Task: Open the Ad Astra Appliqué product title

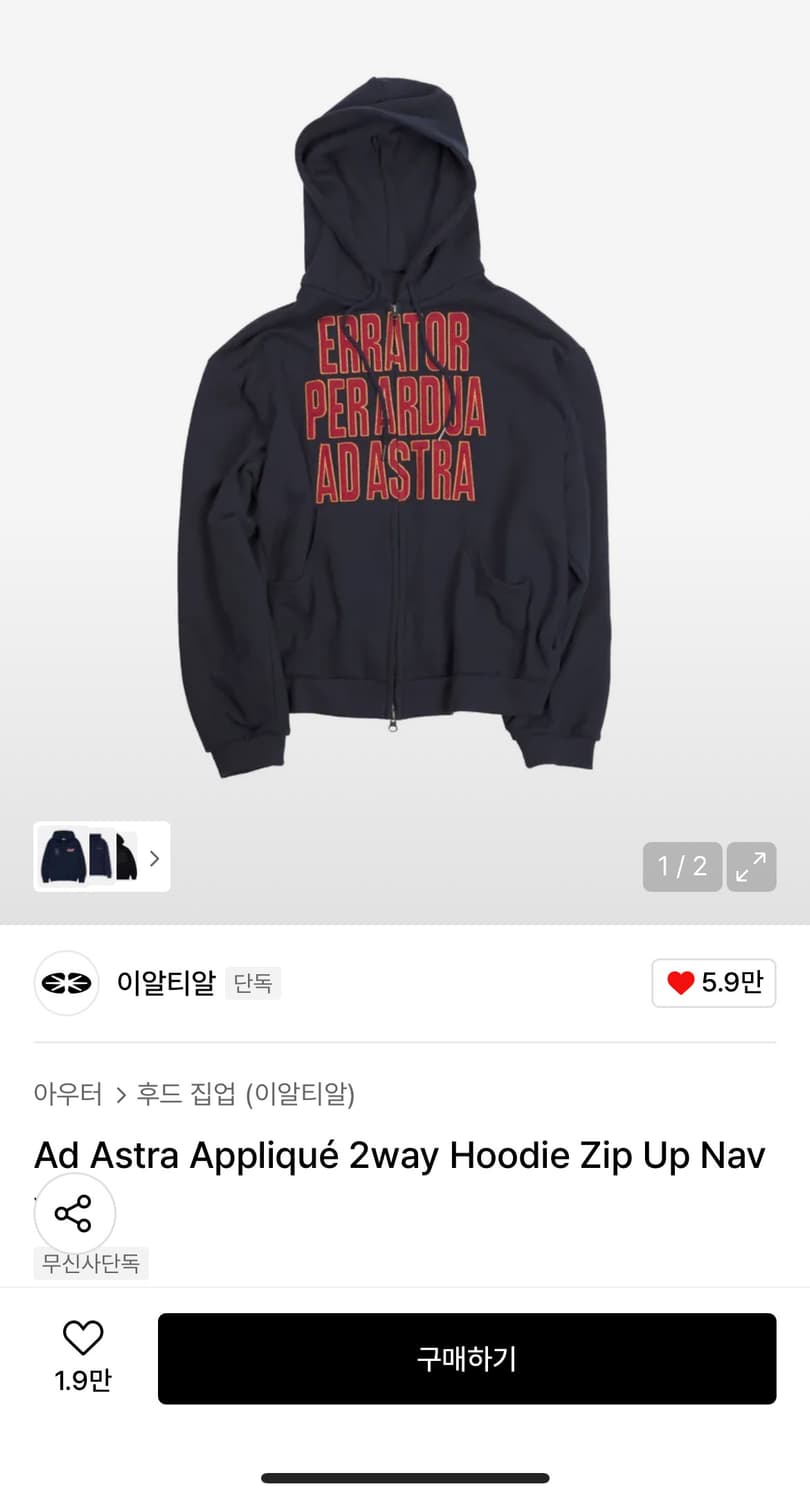Action: click(x=400, y=1155)
